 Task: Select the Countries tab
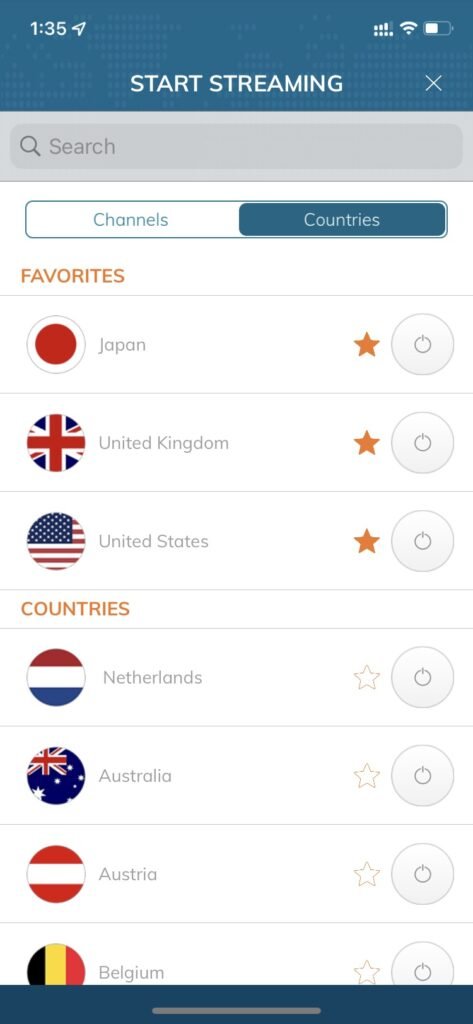click(x=342, y=219)
